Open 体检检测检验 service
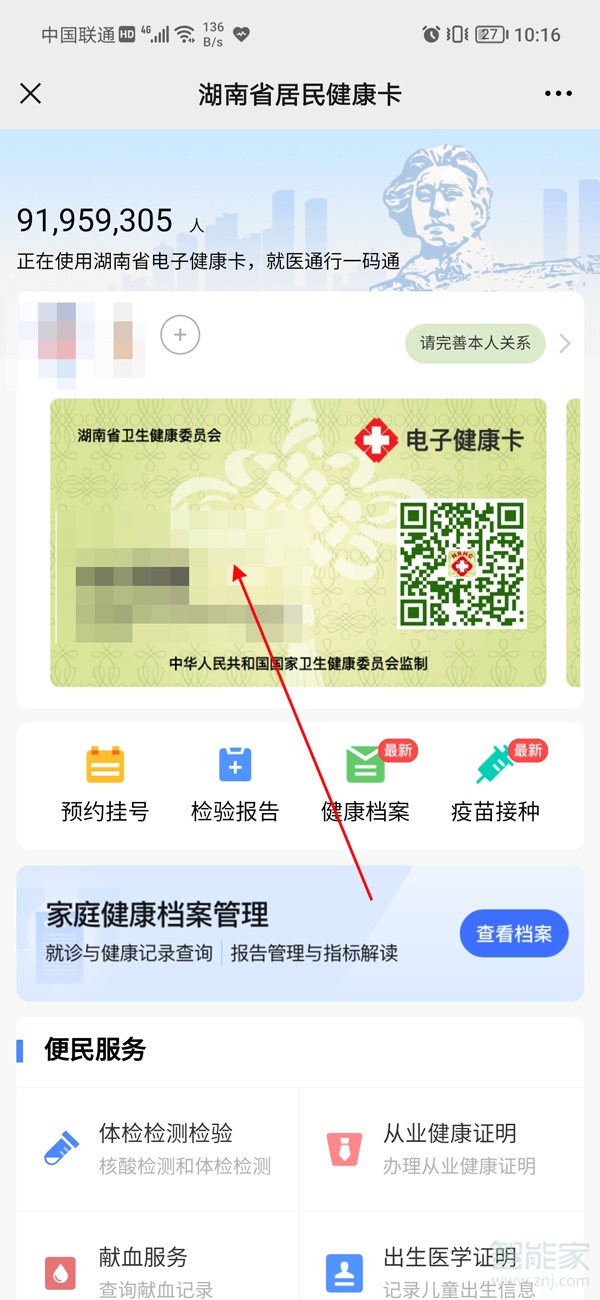The image size is (600, 1300). click(158, 1148)
